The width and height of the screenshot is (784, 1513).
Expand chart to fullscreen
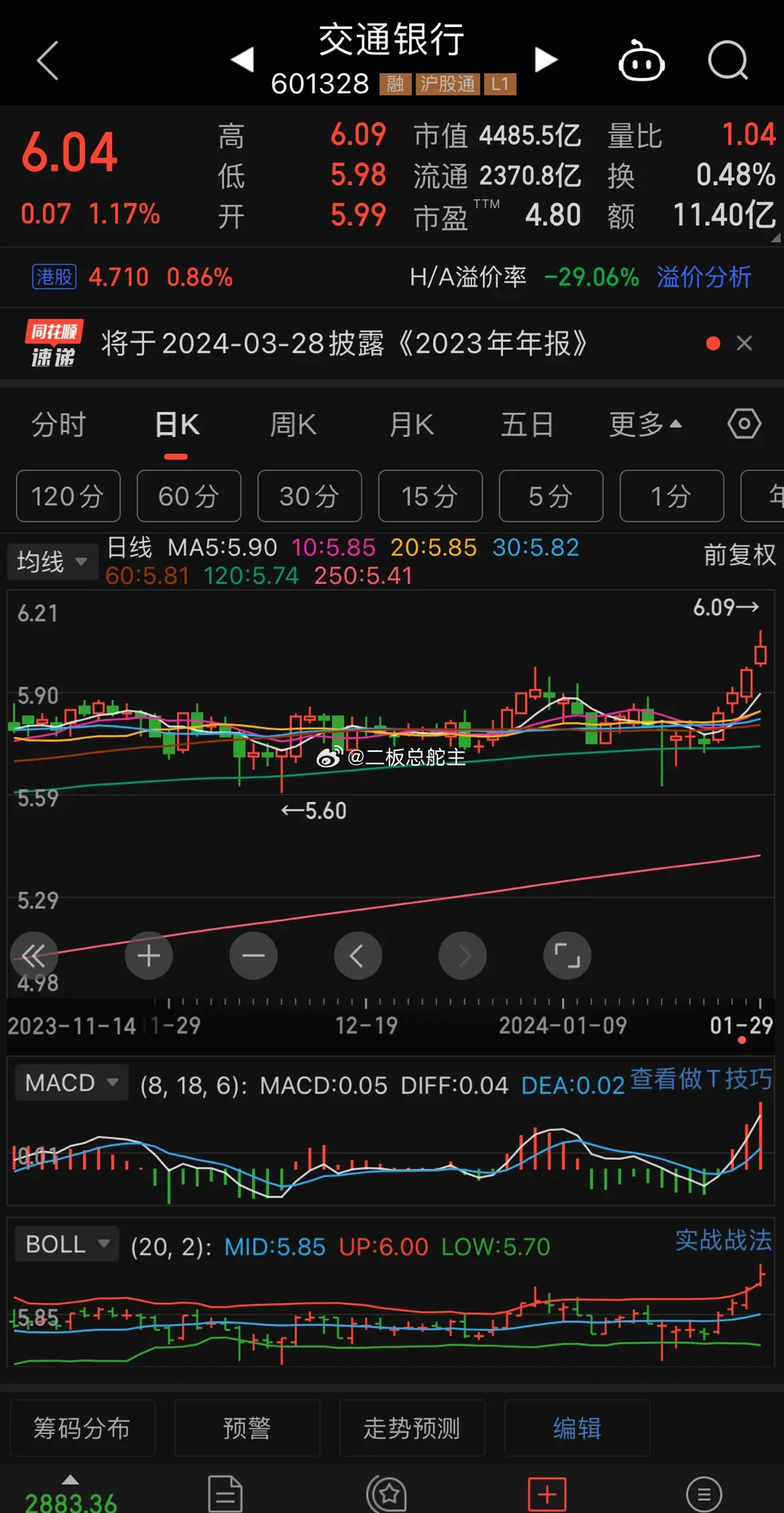[567, 956]
